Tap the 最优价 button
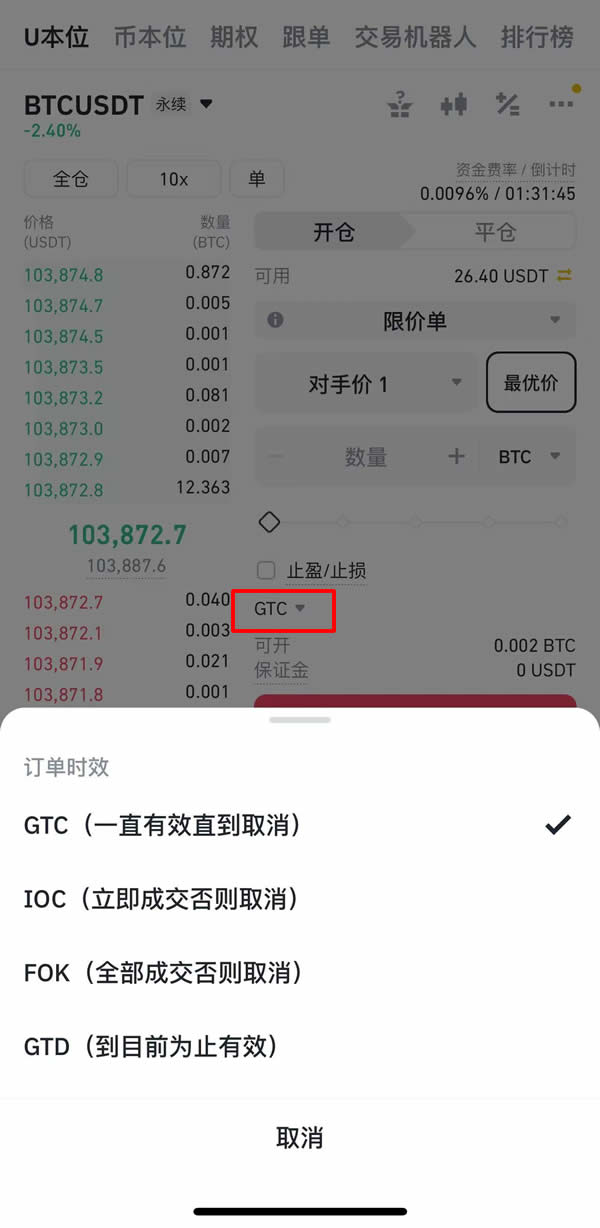Screen dimensions: 600x1228 530,382
